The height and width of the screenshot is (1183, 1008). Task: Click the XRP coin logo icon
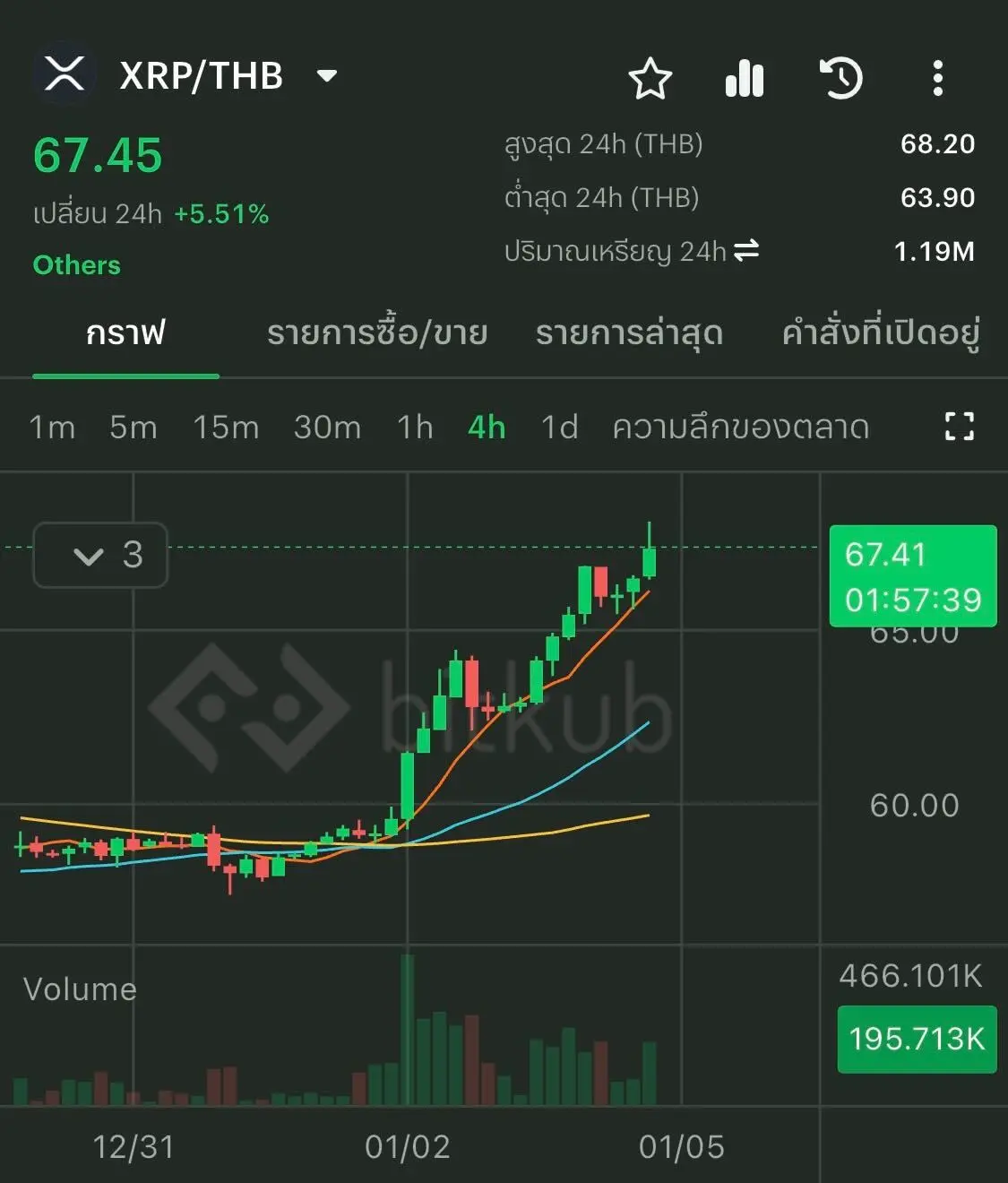(x=64, y=74)
